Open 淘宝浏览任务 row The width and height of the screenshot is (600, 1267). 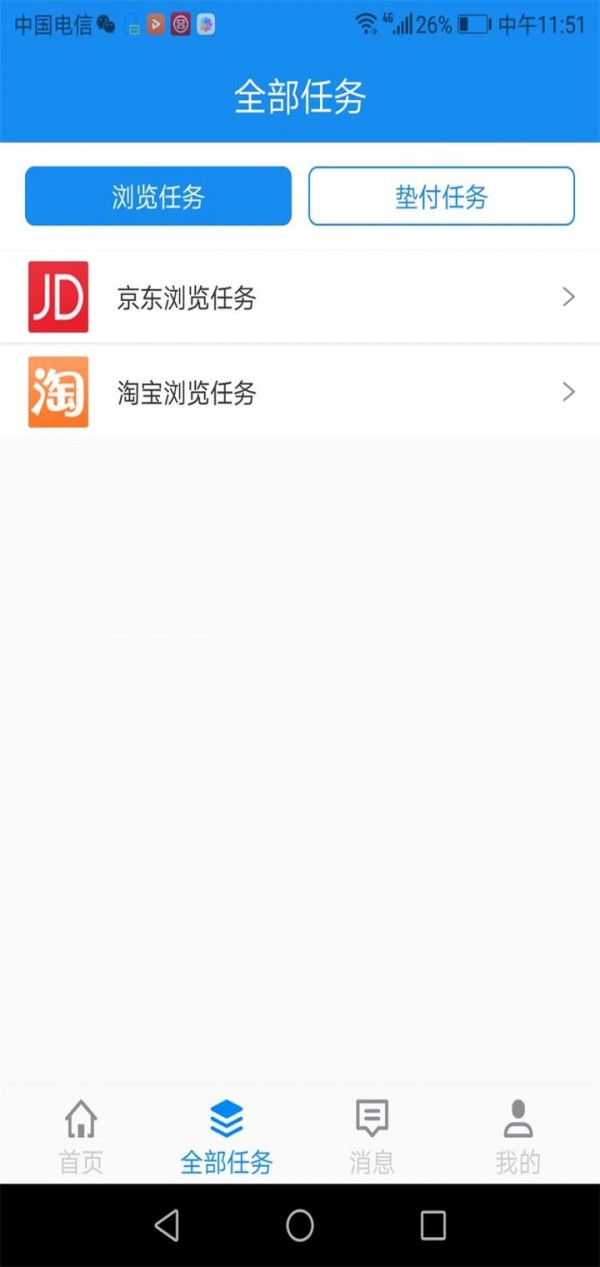(300, 392)
